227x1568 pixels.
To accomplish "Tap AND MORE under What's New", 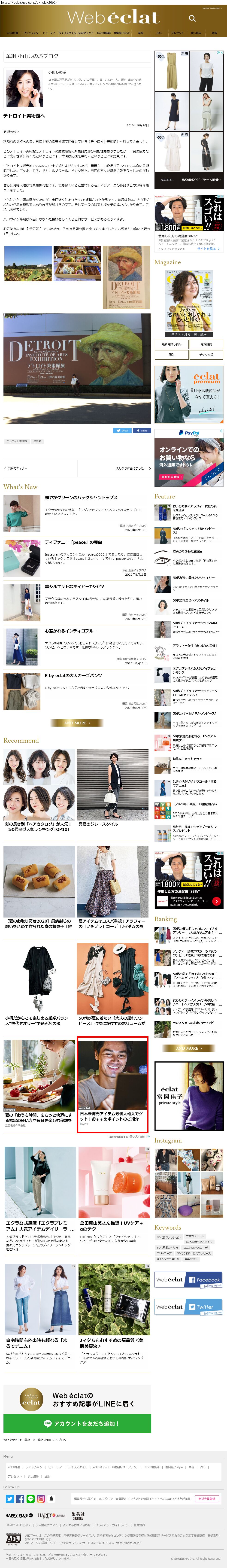I will pyautogui.click(x=77, y=723).
